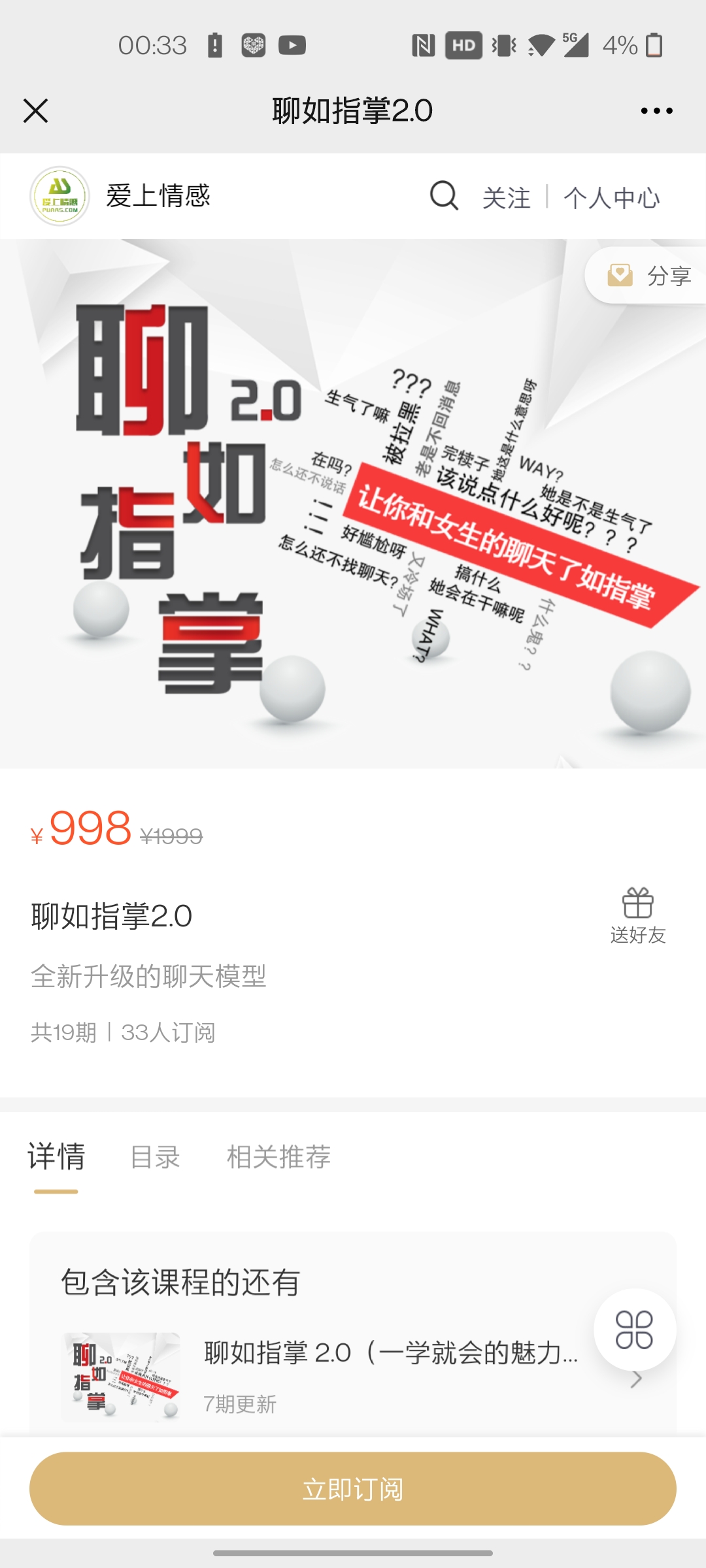The height and width of the screenshot is (1568, 706).
Task: Go to 个人中心
Action: click(x=612, y=197)
